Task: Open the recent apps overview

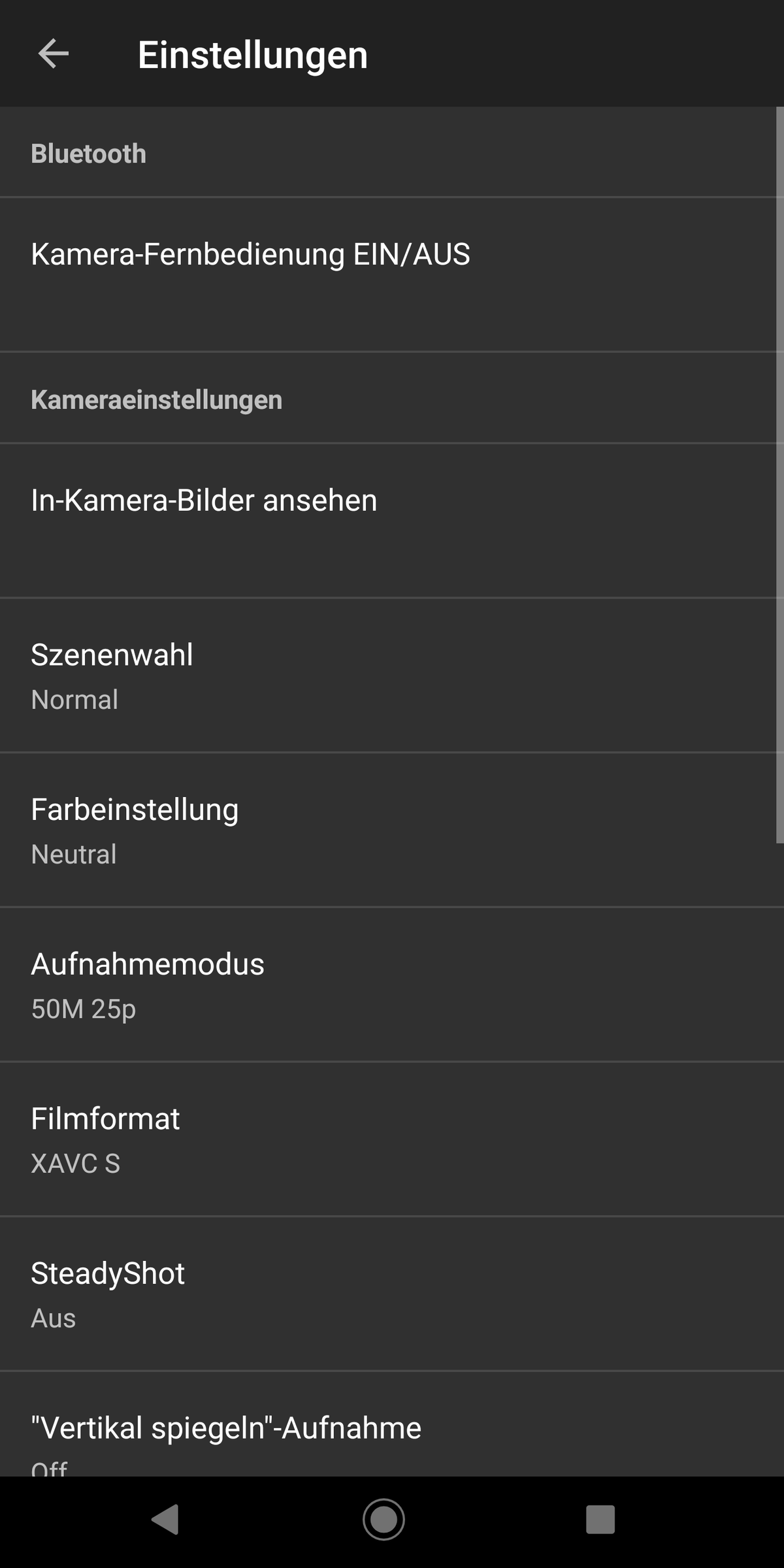Action: tap(600, 1519)
